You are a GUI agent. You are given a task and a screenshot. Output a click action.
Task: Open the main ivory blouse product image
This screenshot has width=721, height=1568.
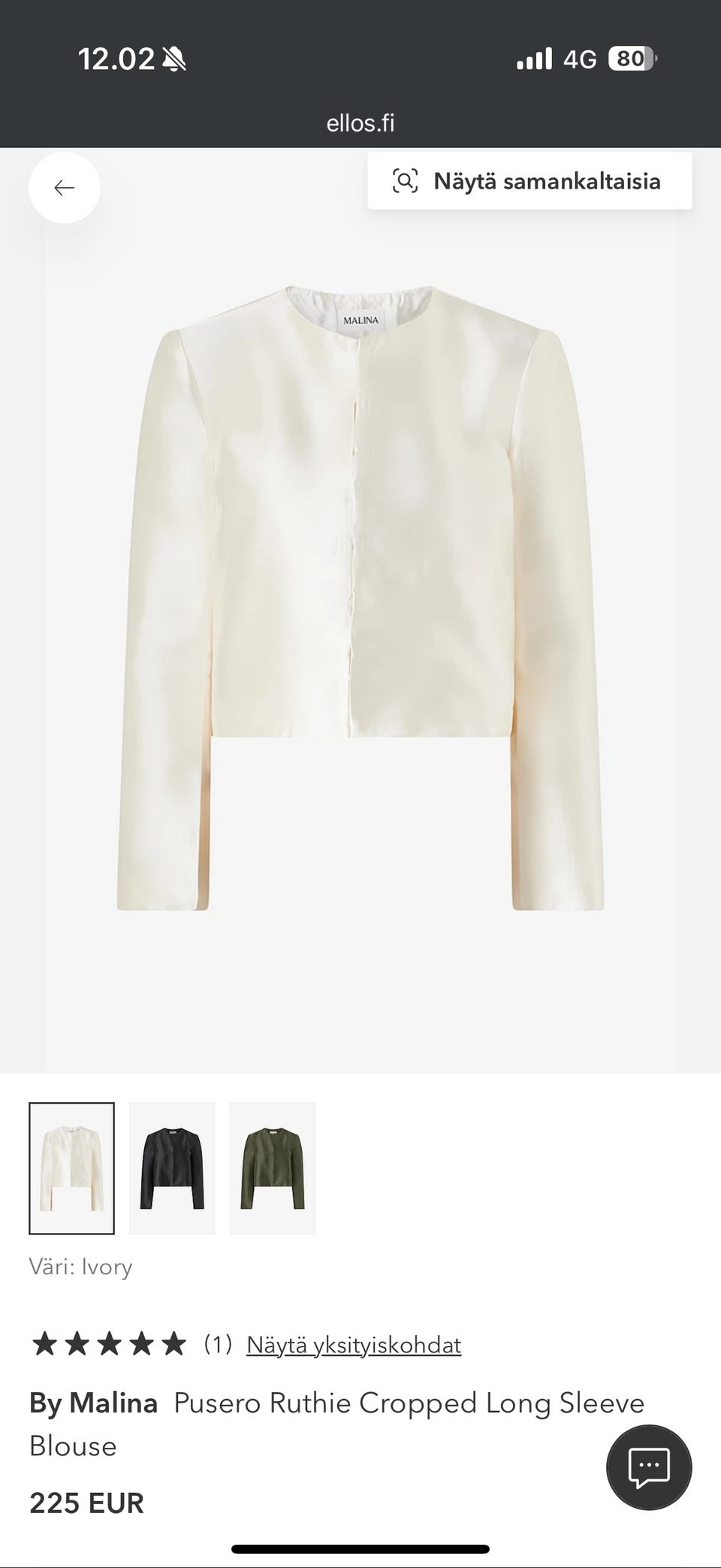point(360,601)
